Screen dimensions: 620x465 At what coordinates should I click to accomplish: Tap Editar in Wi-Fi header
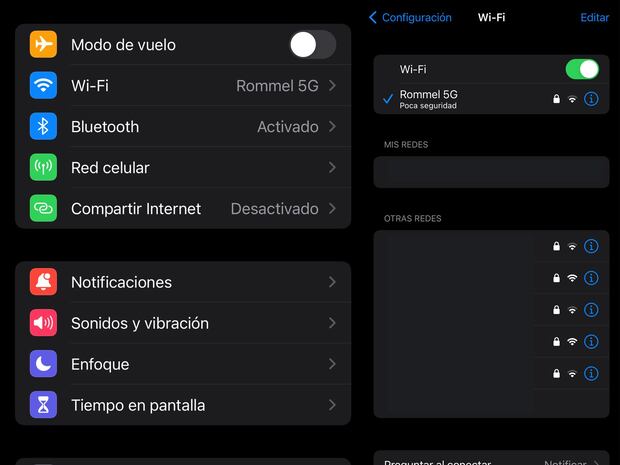tap(594, 18)
